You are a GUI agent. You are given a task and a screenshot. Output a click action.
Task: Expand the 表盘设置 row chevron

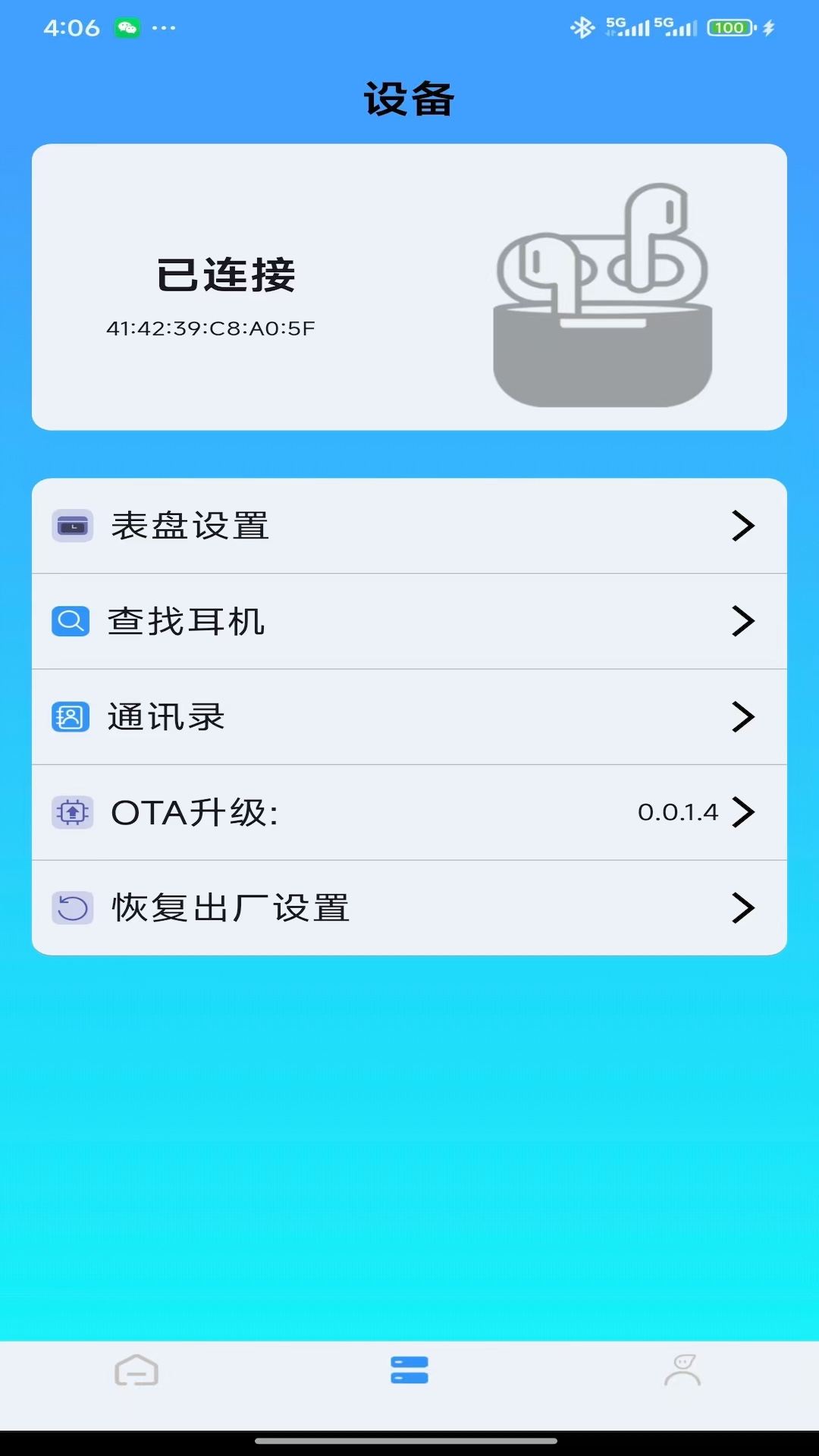pos(742,526)
